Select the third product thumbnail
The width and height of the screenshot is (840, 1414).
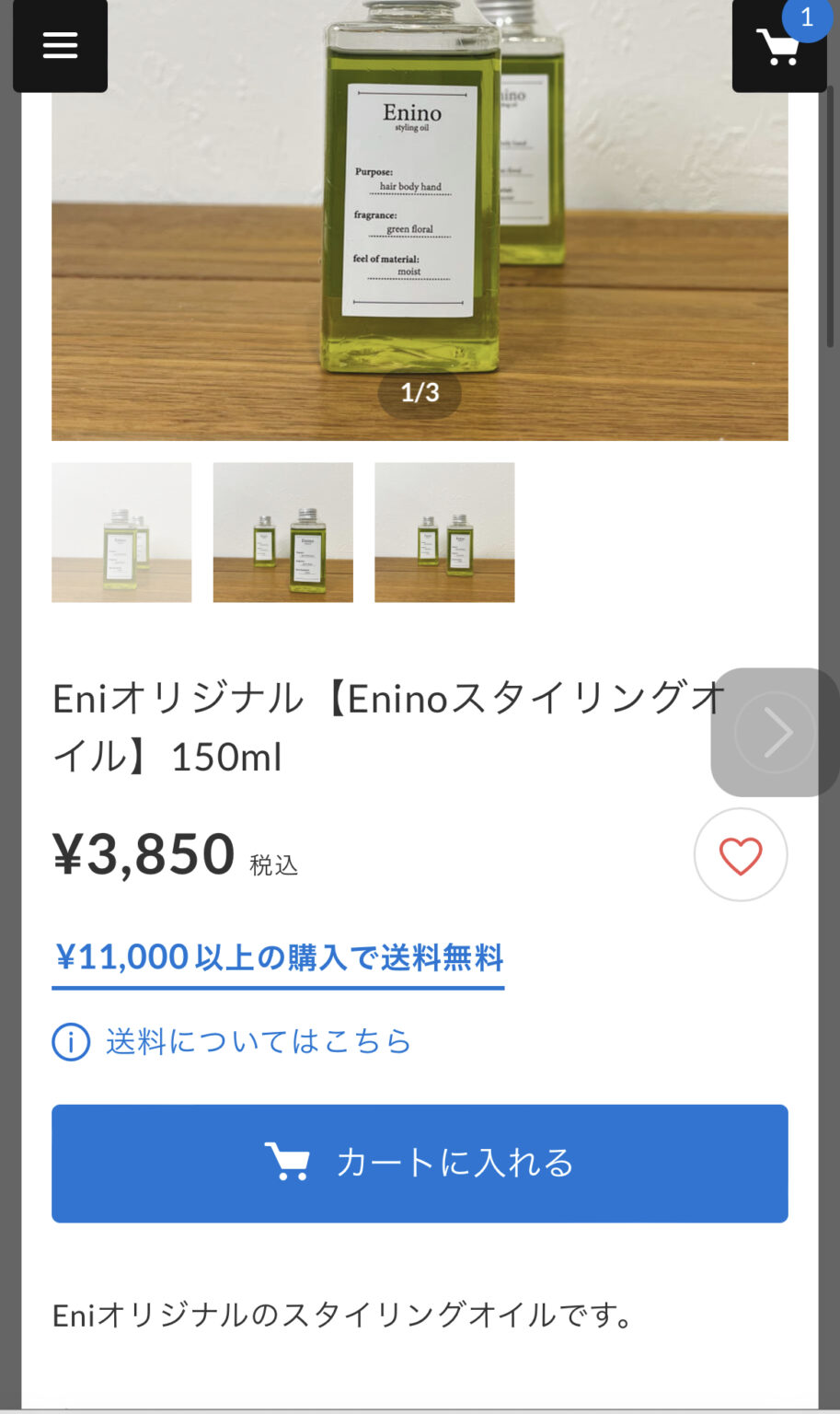pos(443,532)
